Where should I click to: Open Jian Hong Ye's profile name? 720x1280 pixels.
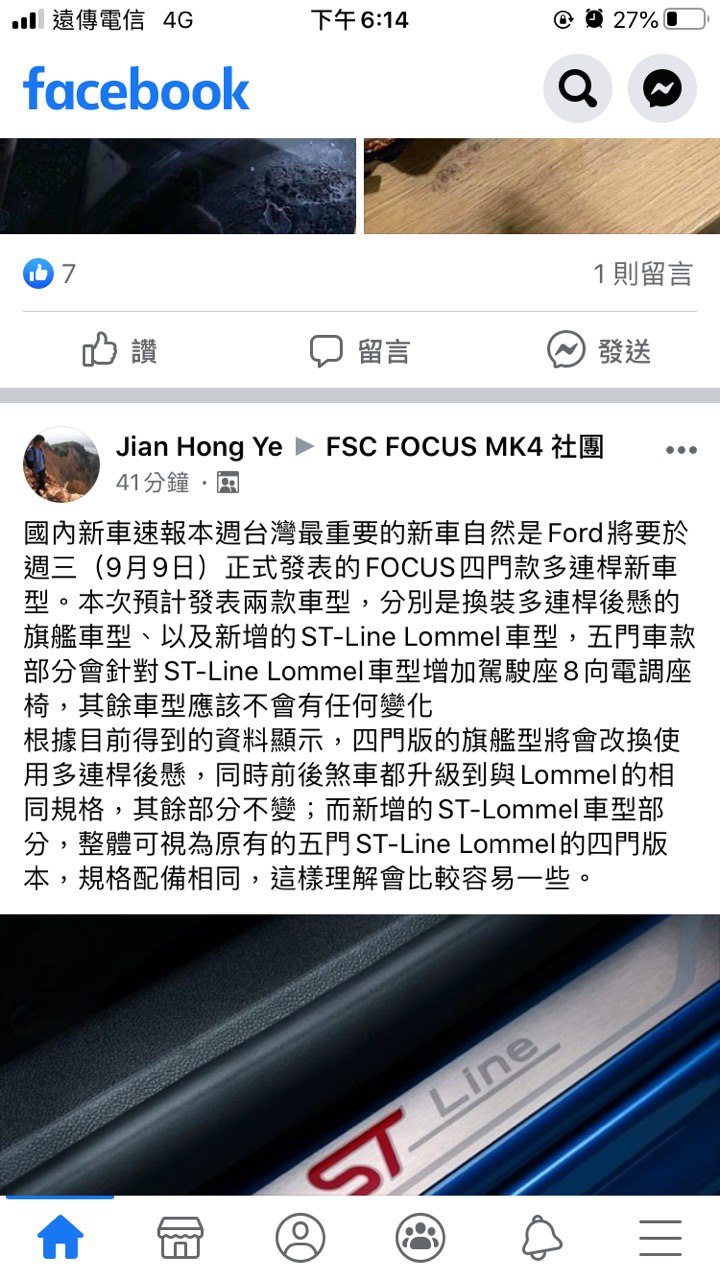pos(199,447)
